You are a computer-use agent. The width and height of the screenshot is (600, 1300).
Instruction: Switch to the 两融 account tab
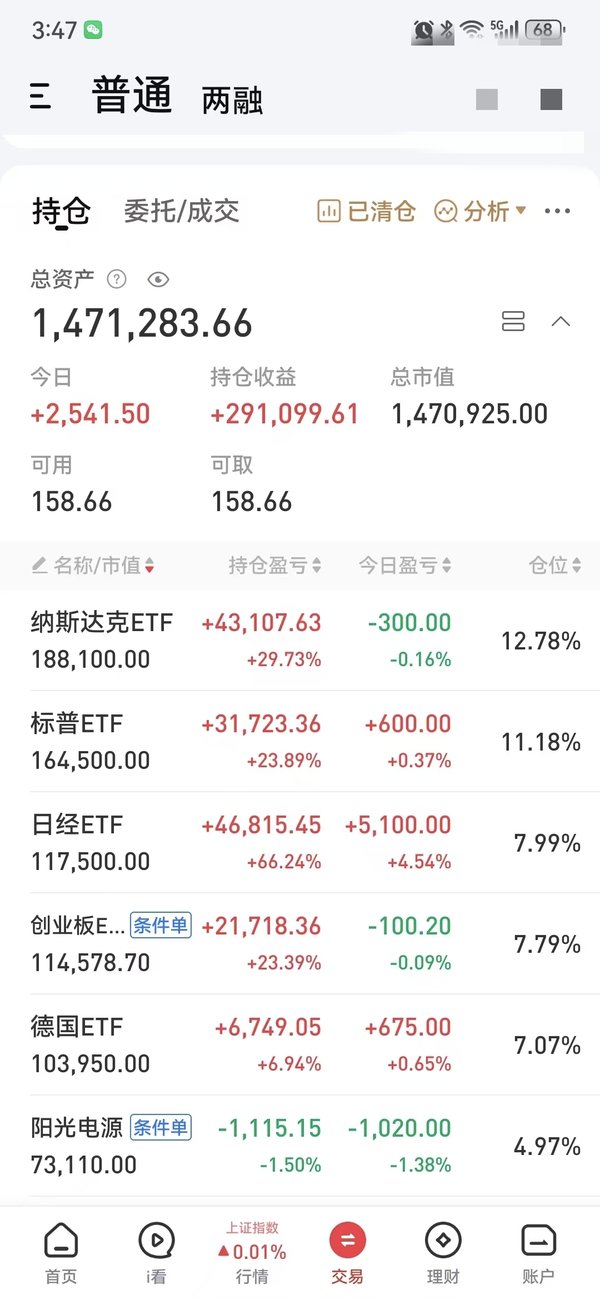click(232, 100)
